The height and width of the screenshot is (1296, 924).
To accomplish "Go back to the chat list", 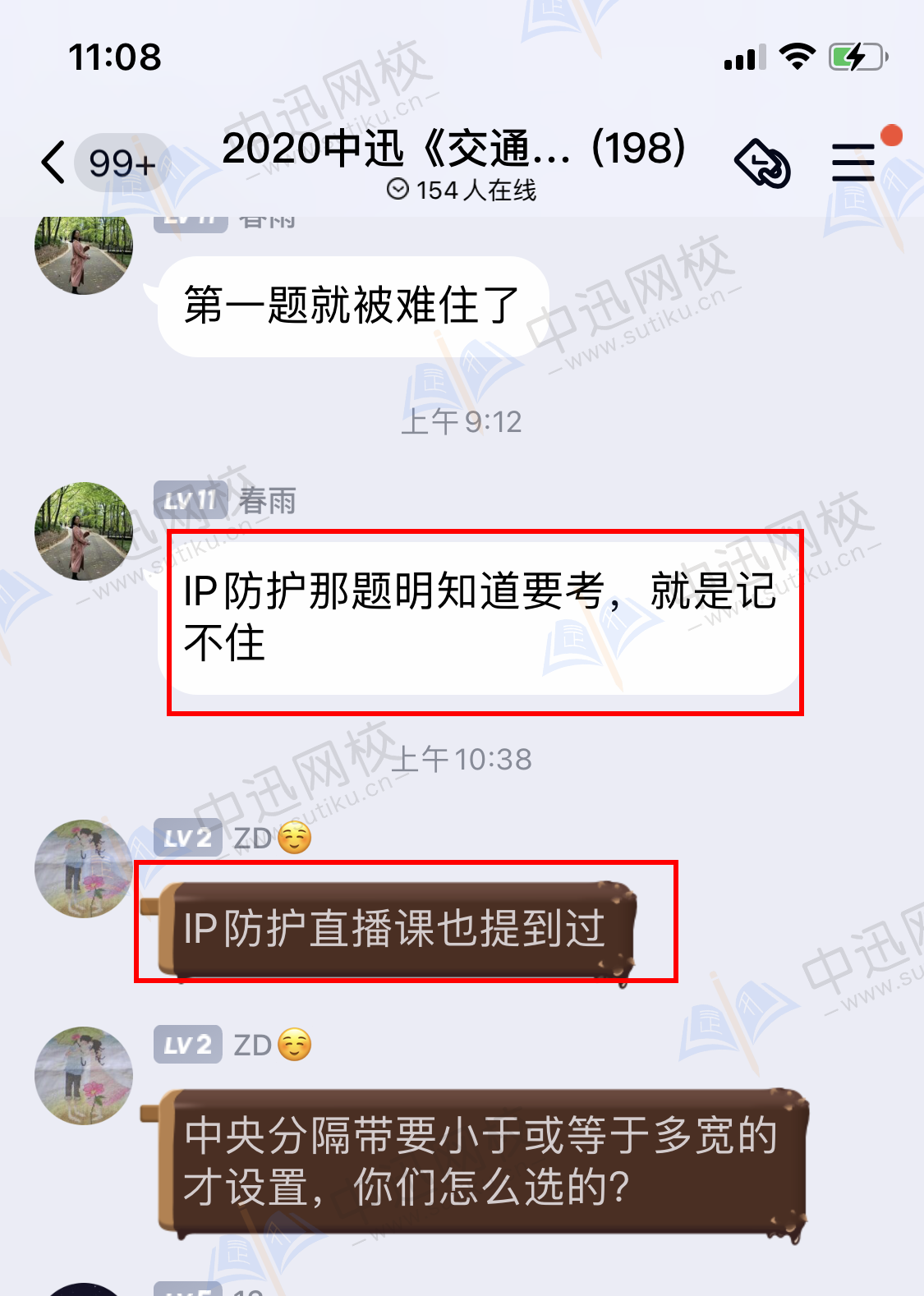I will 54,162.
